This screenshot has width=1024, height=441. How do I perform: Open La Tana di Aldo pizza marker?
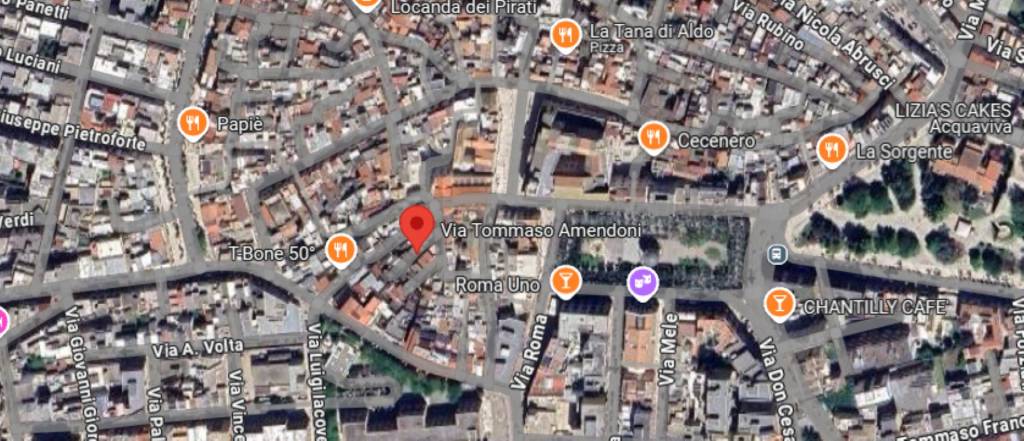tap(565, 37)
